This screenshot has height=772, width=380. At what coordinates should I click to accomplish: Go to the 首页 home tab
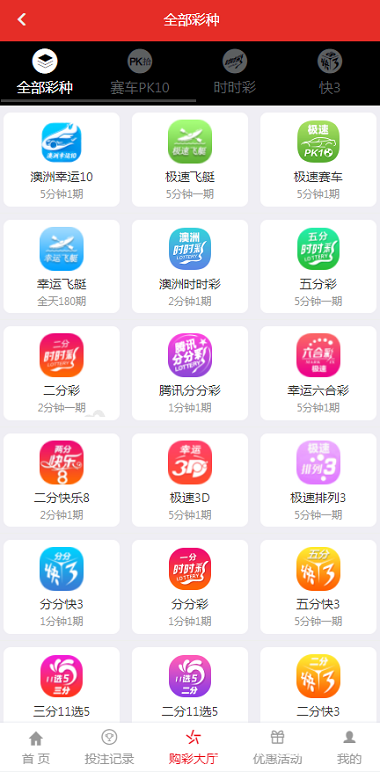pos(36,747)
